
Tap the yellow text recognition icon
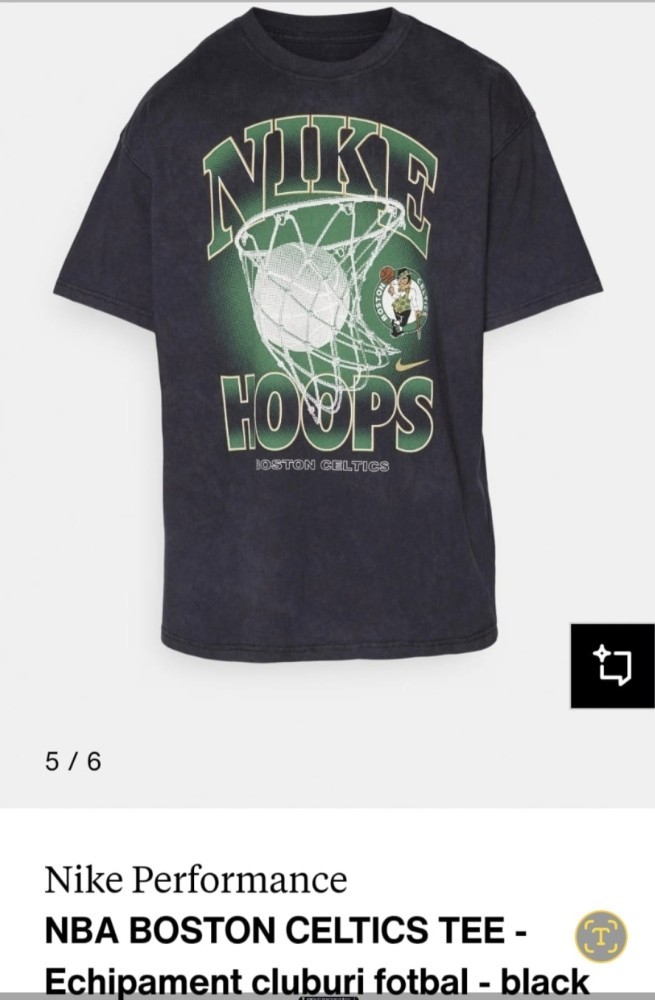[x=601, y=936]
